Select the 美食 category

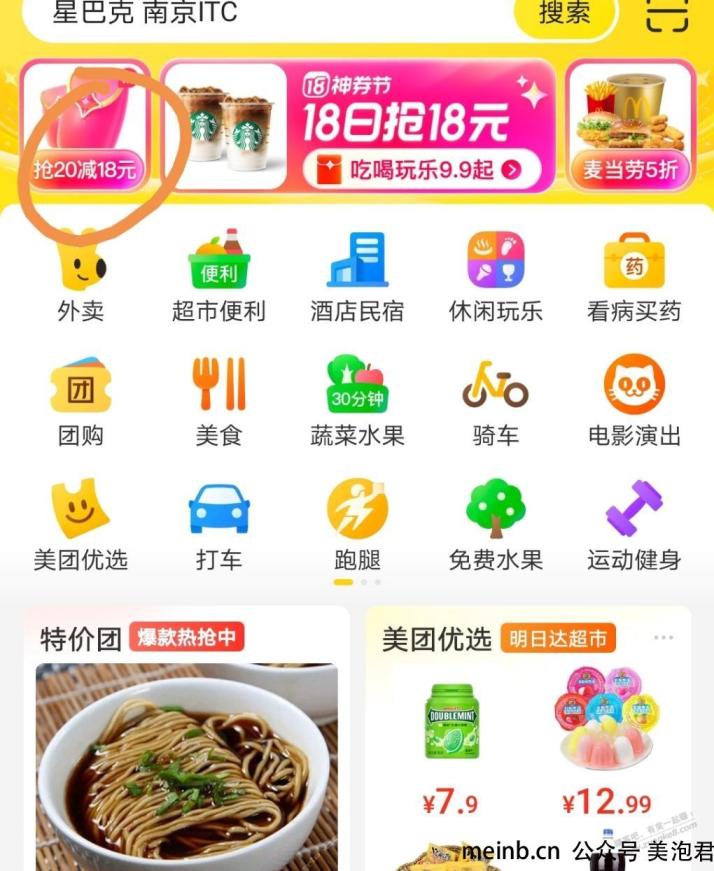[x=218, y=400]
